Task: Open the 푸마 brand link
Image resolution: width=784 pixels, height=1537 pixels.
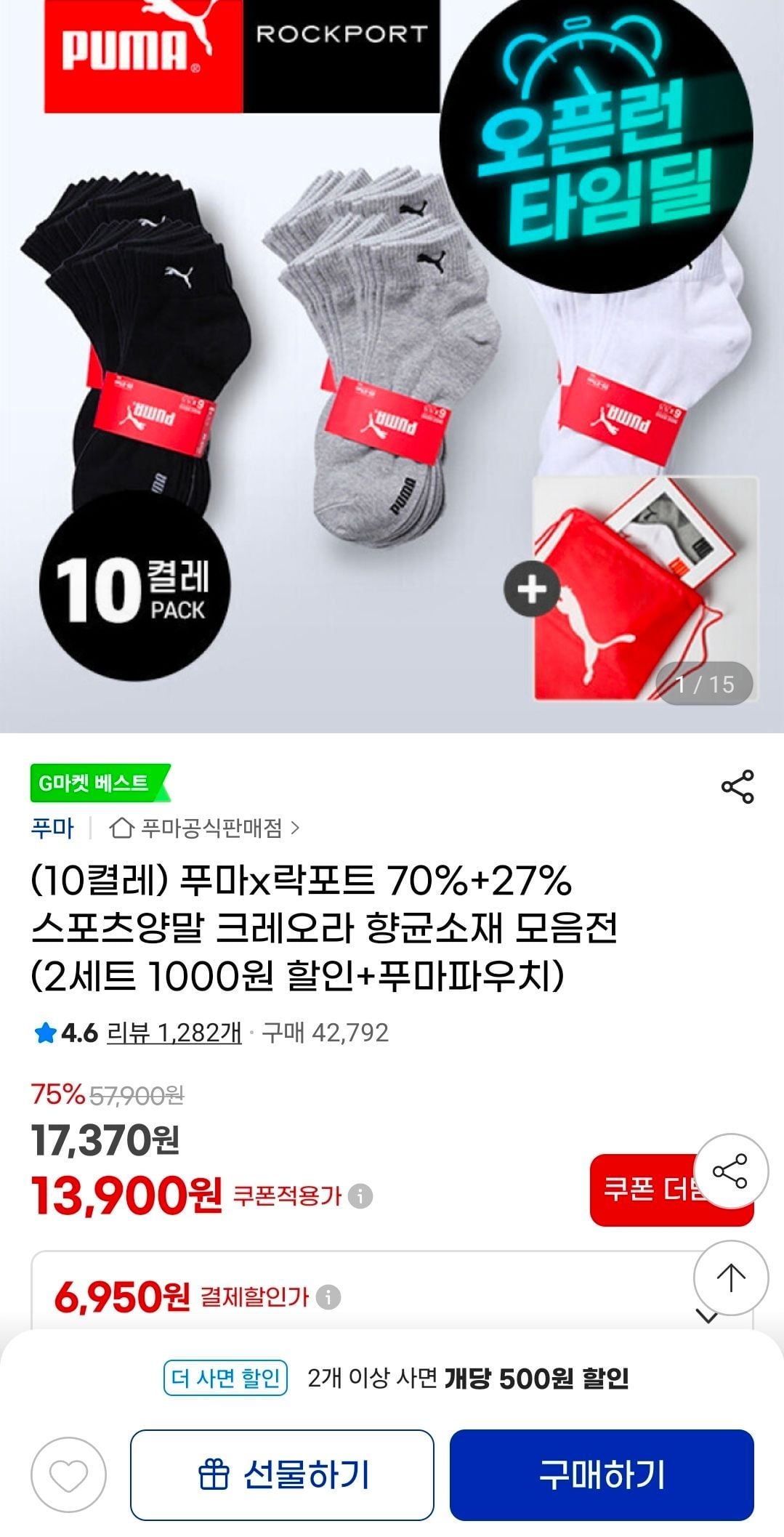Action: [x=52, y=828]
